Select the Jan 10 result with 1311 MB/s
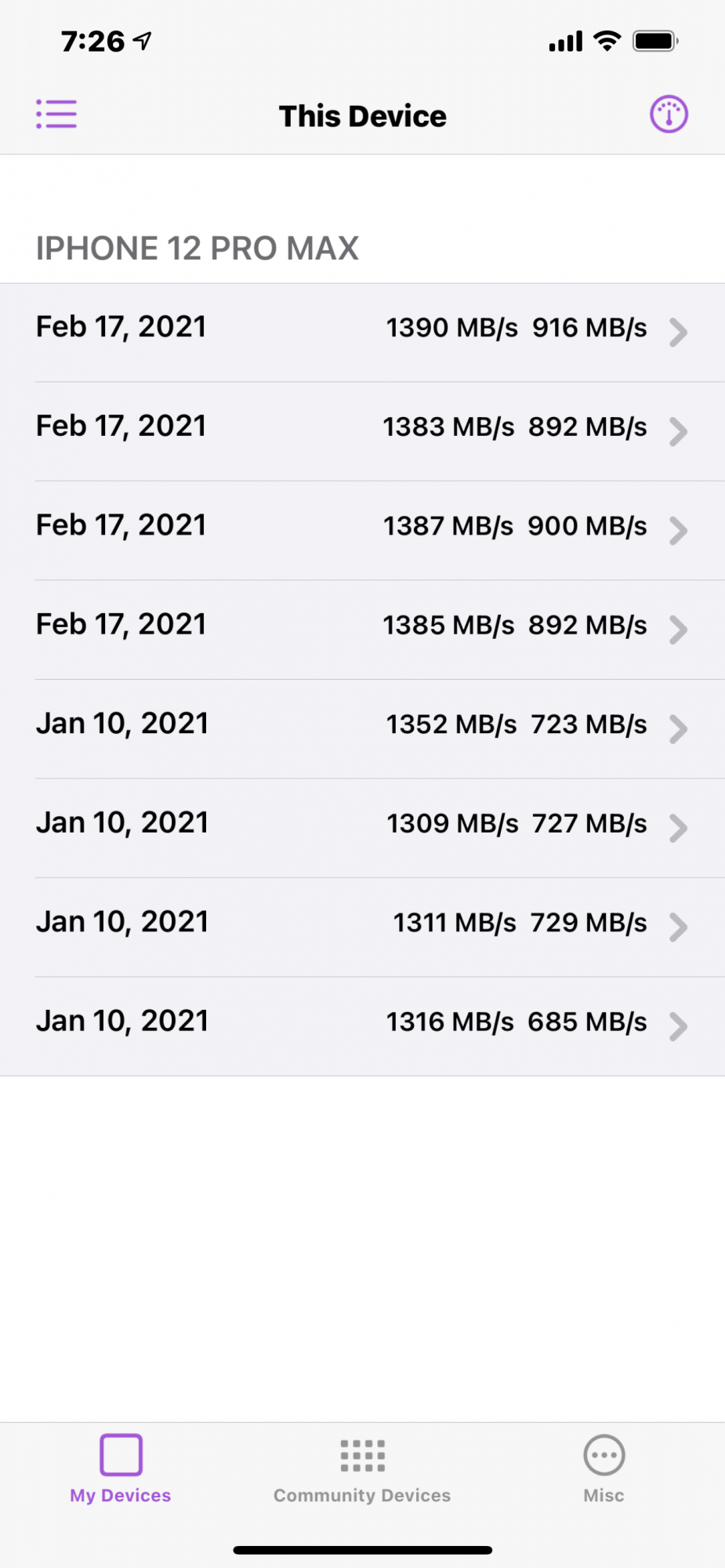This screenshot has height=1568, width=725. point(362,924)
